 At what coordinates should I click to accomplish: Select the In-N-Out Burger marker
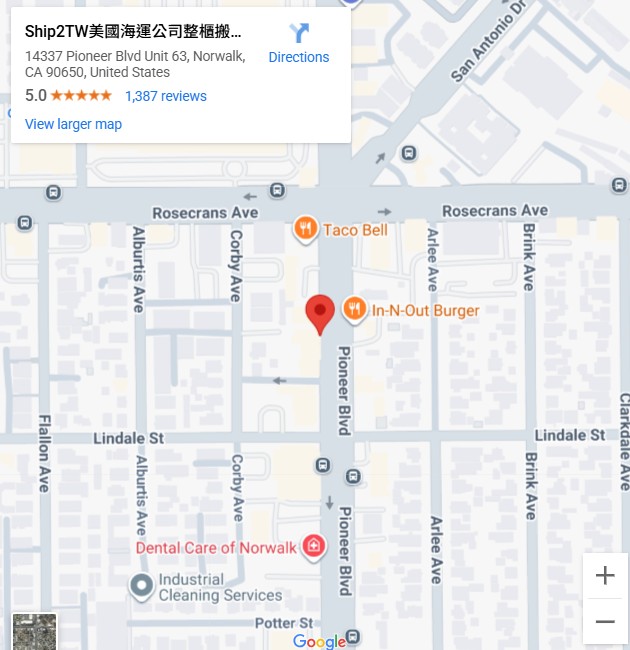[x=354, y=310]
